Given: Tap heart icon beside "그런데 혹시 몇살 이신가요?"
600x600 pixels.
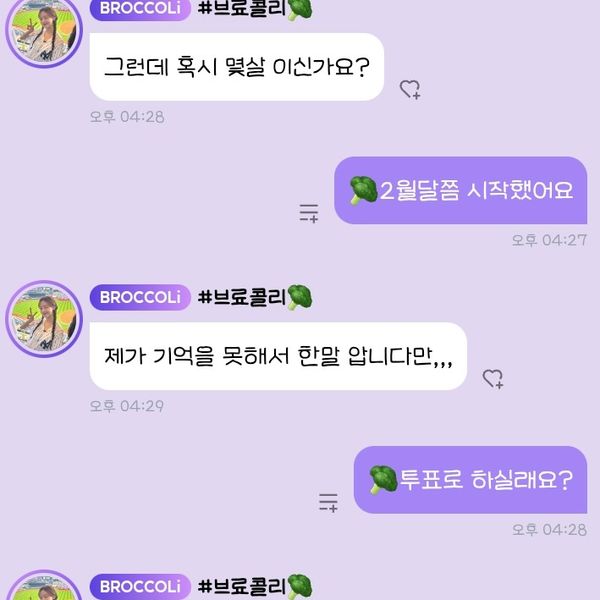Looking at the screenshot, I should (410, 90).
